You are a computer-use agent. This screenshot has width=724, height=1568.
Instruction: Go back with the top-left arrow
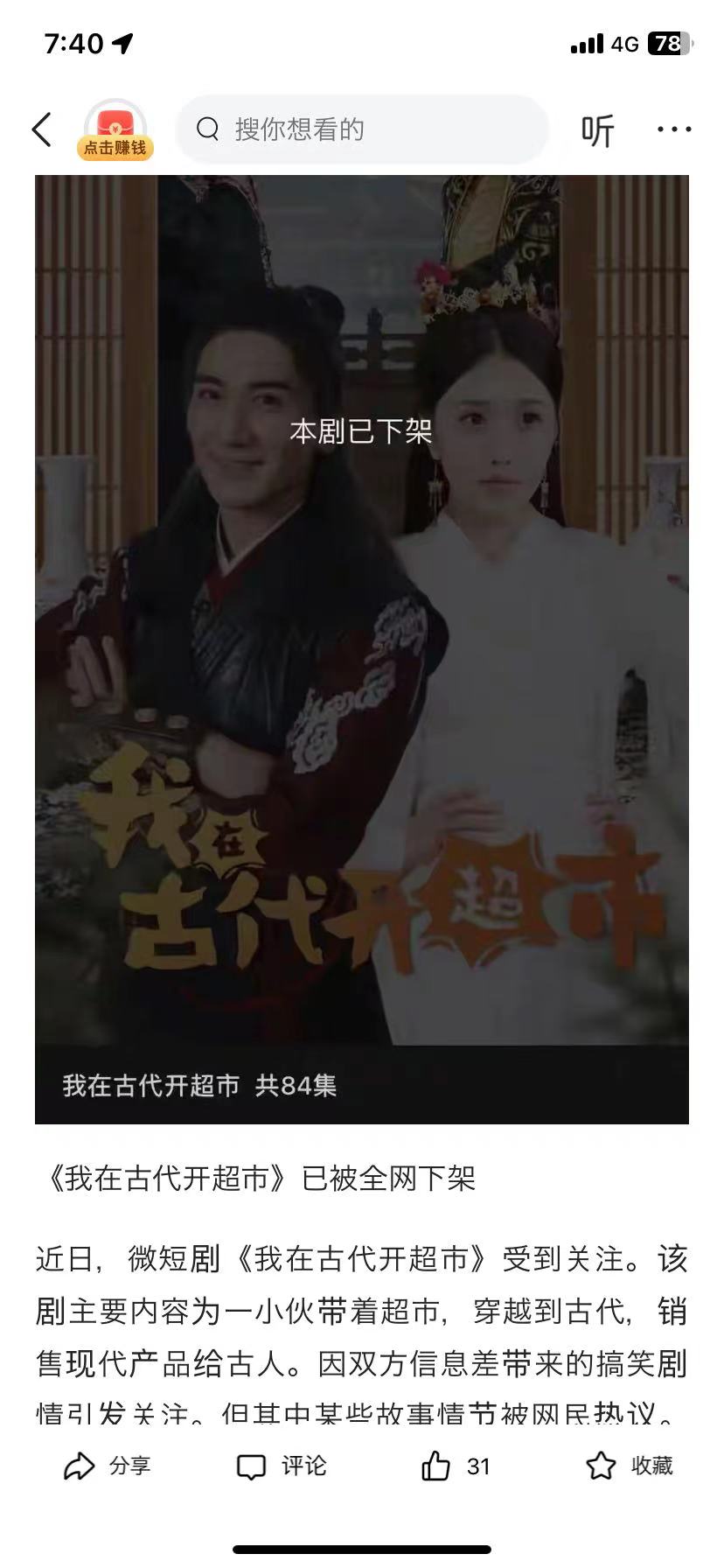(x=42, y=129)
